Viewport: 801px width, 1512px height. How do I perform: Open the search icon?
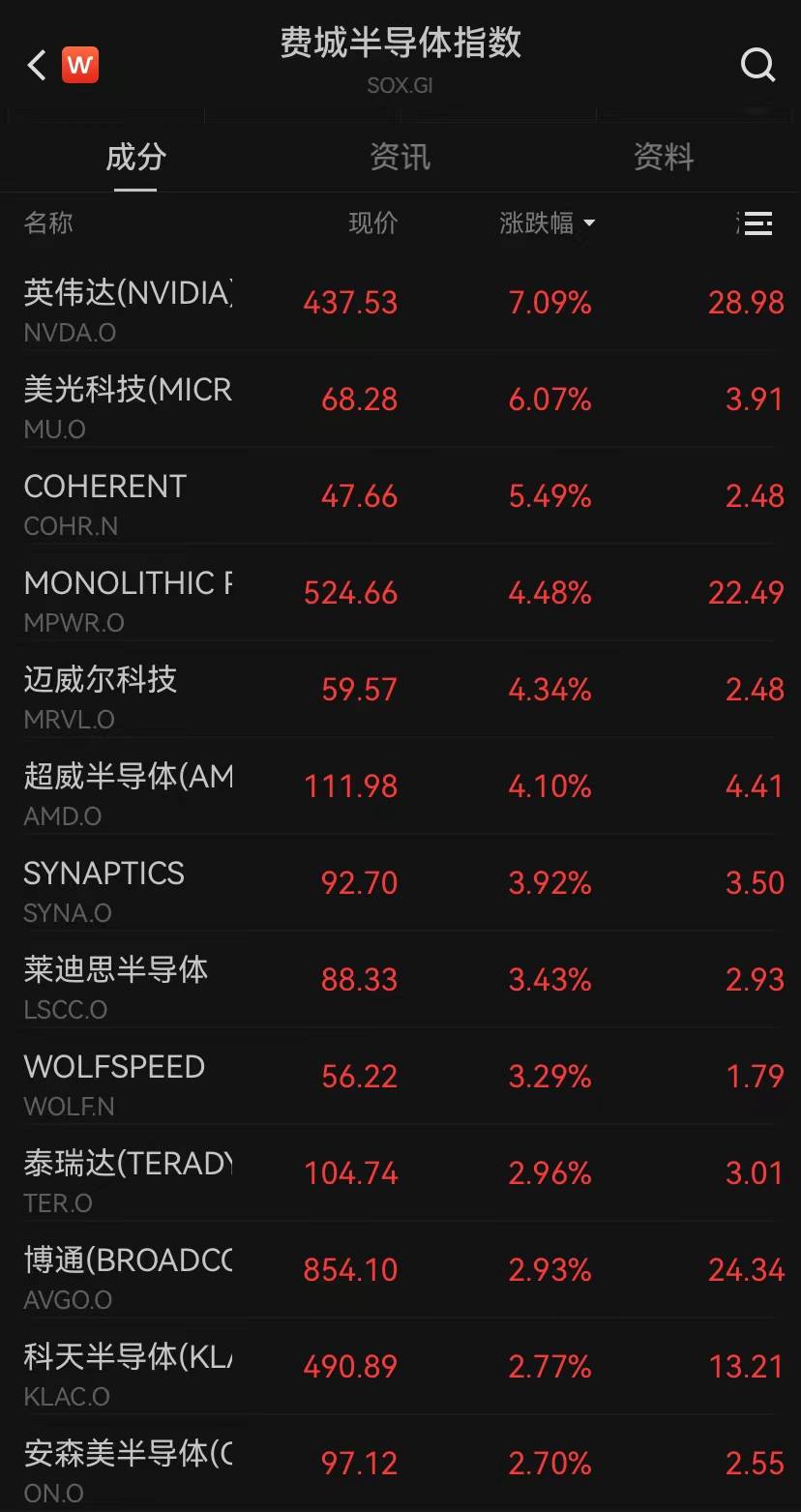coord(757,66)
